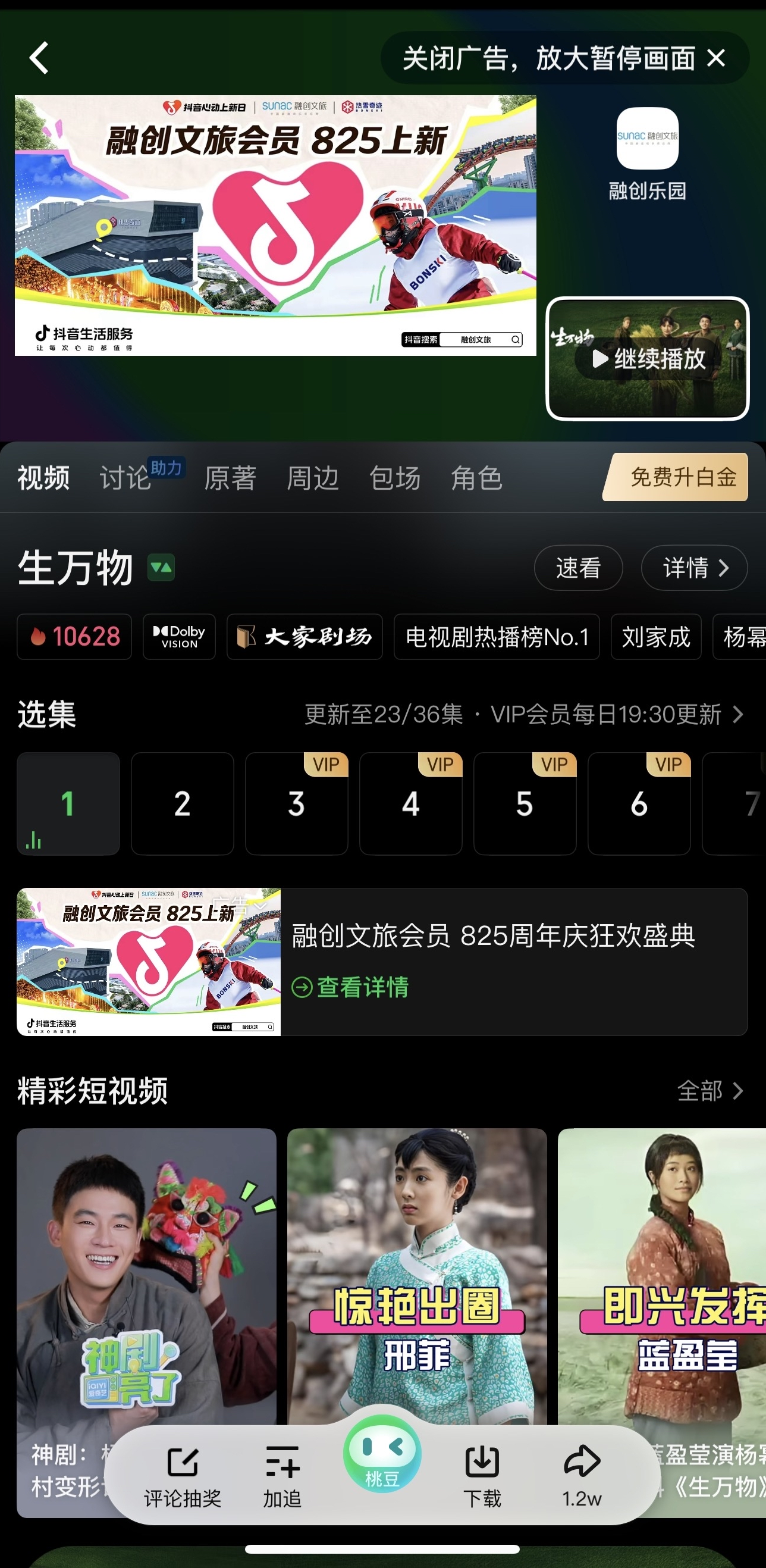Close the ad to enlarge paused frame
Screen dimensions: 766x1568
[x=715, y=58]
